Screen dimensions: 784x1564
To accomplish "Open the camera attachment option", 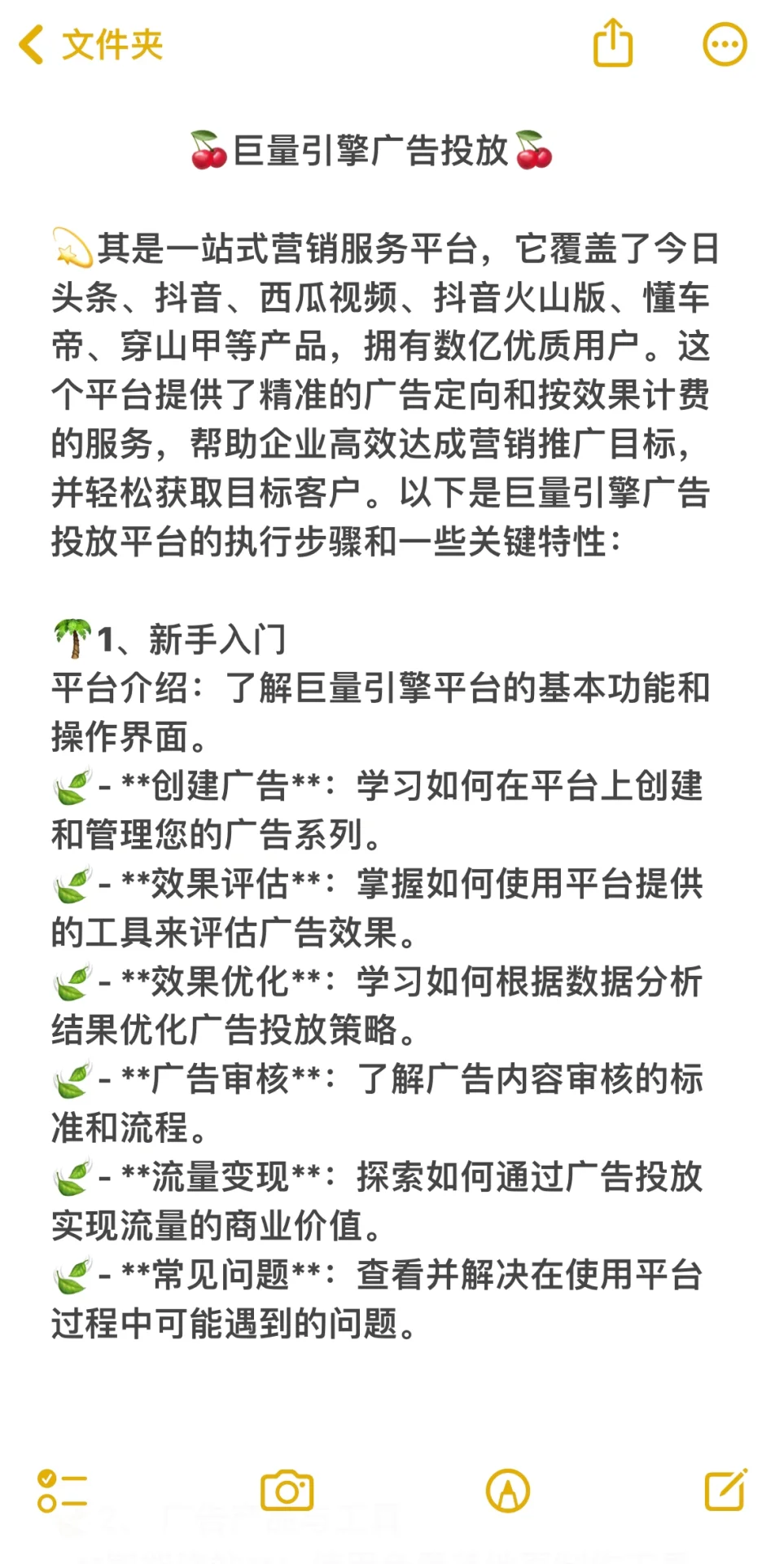I will pyautogui.click(x=287, y=1491).
